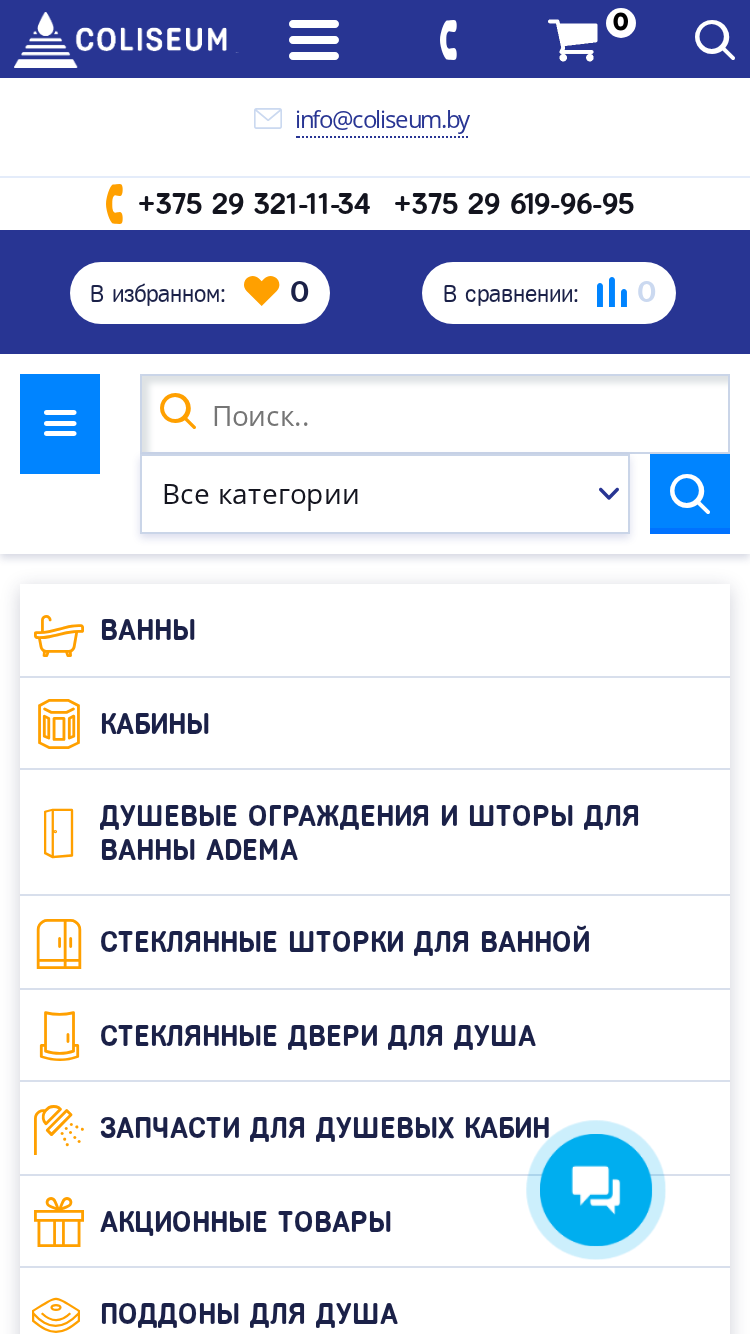The width and height of the screenshot is (750, 1334).
Task: Focus the Поиск search field
Action: pos(435,414)
